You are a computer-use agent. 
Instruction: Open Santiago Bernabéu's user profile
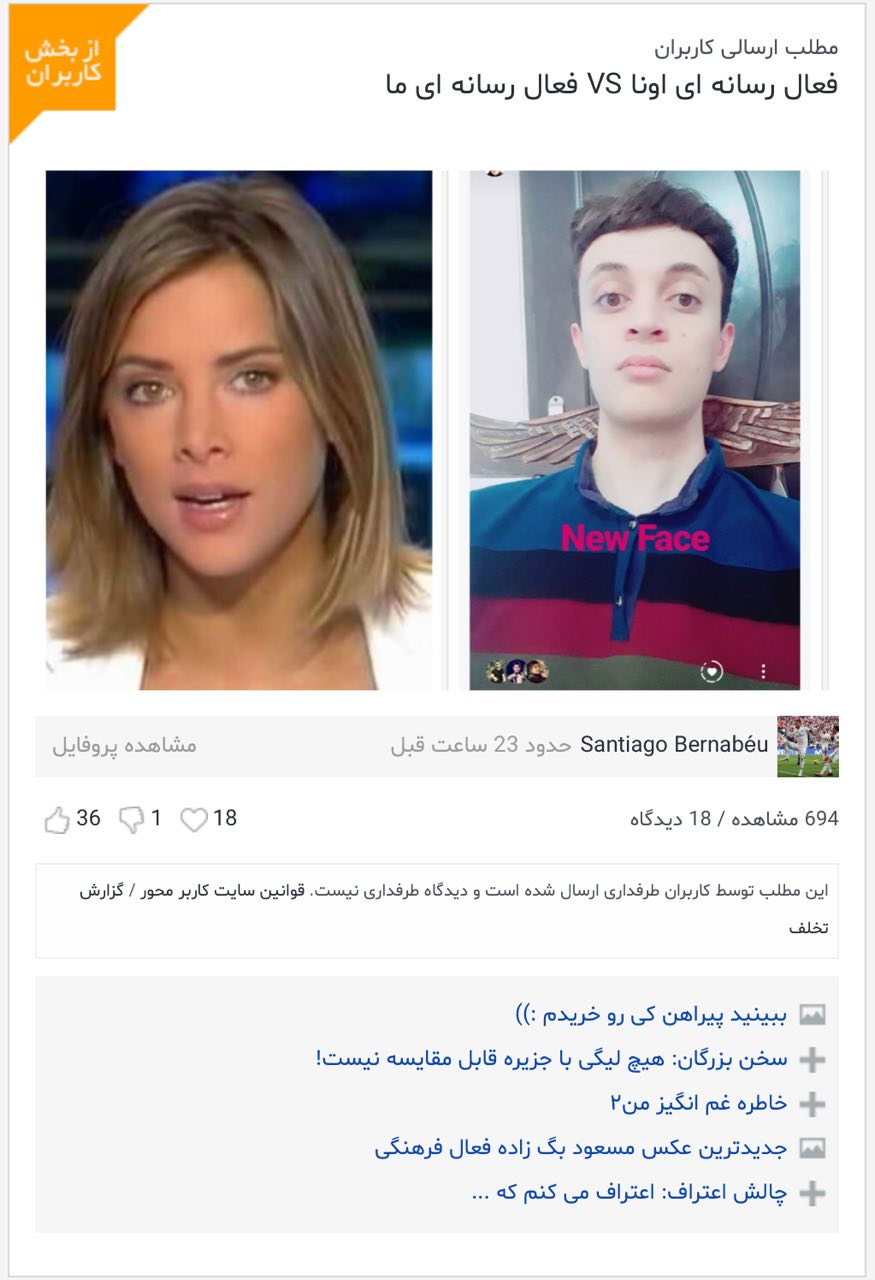[675, 746]
